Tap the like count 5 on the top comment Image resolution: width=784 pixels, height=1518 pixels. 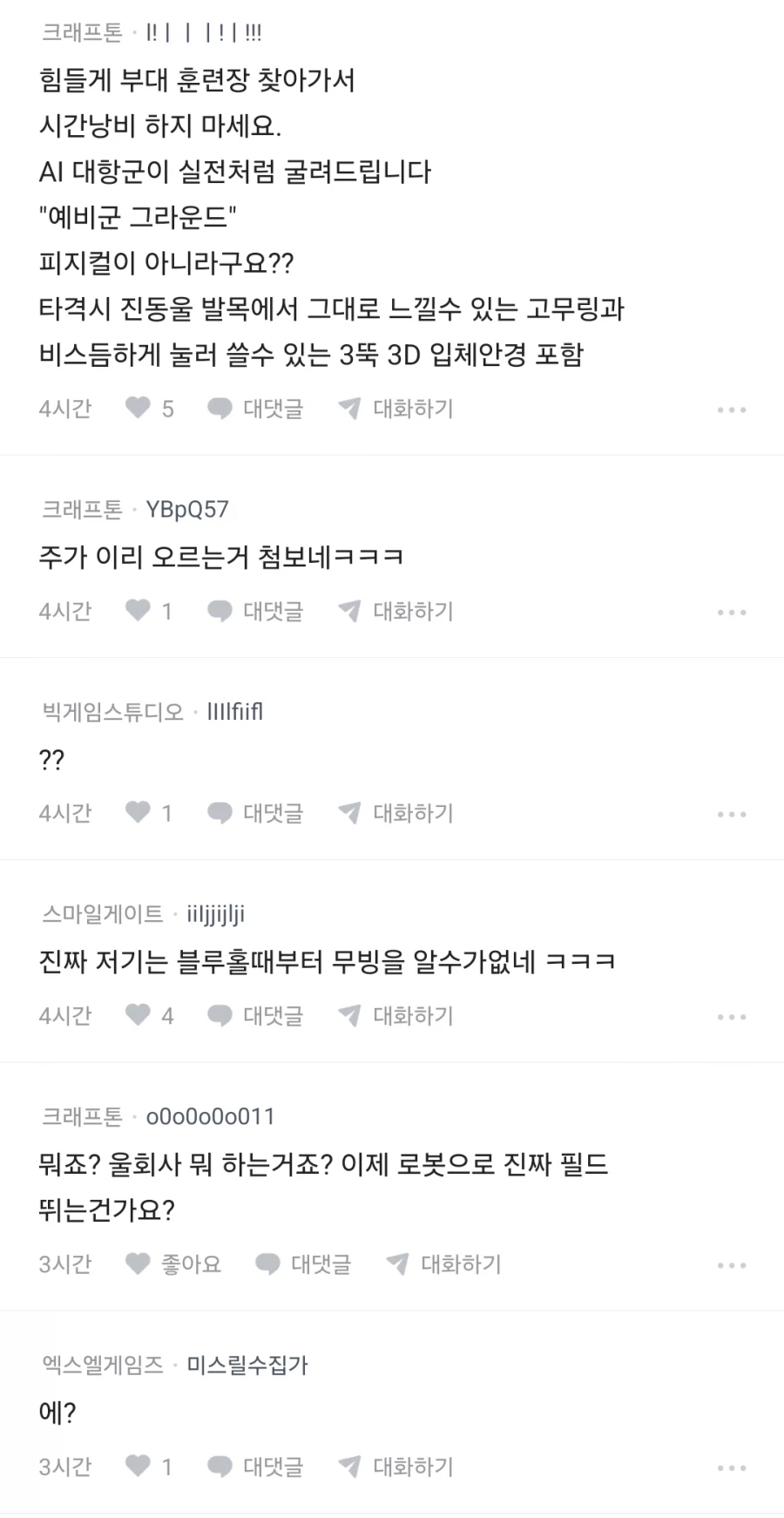[x=169, y=409]
